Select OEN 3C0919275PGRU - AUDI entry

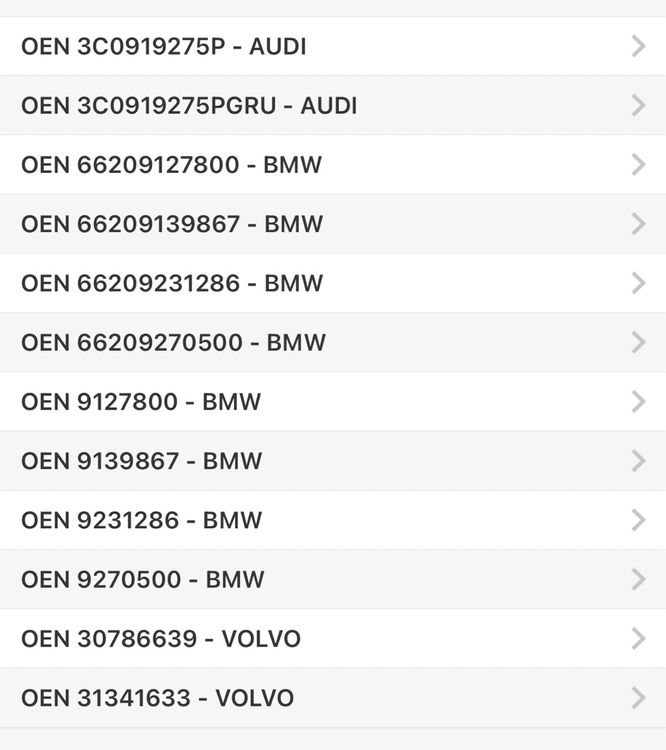(x=333, y=105)
